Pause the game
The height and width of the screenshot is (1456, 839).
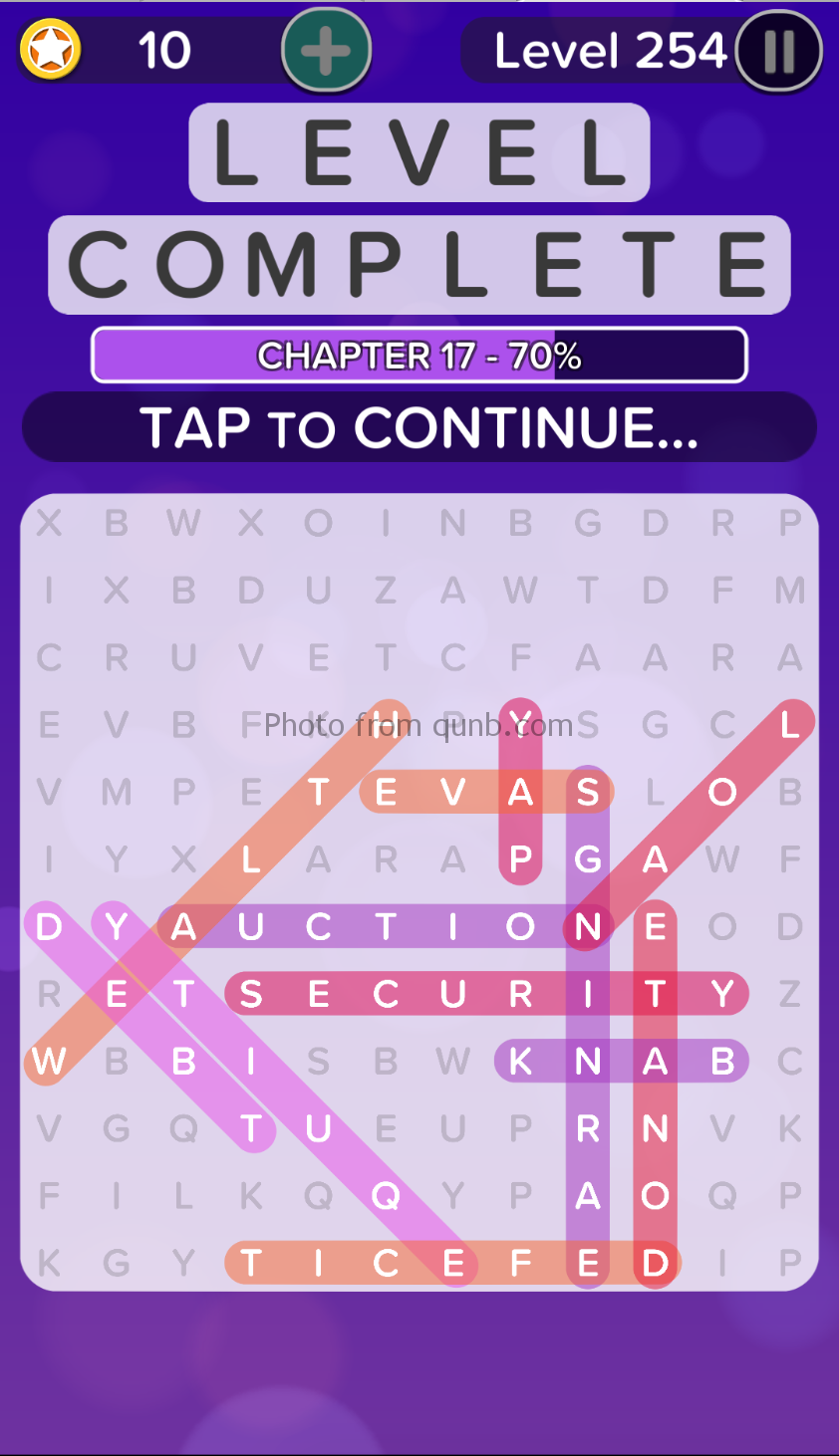(x=778, y=51)
